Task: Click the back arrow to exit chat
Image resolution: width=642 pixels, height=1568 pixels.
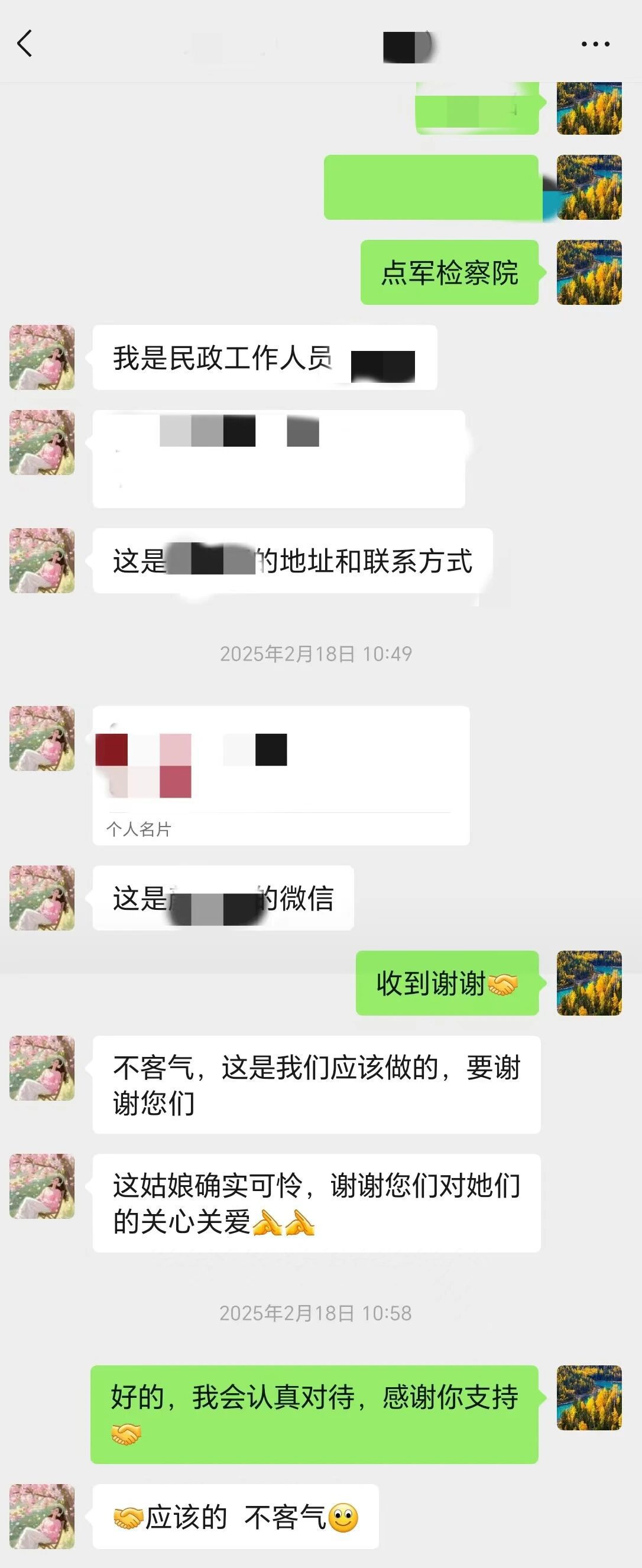Action: click(x=23, y=44)
